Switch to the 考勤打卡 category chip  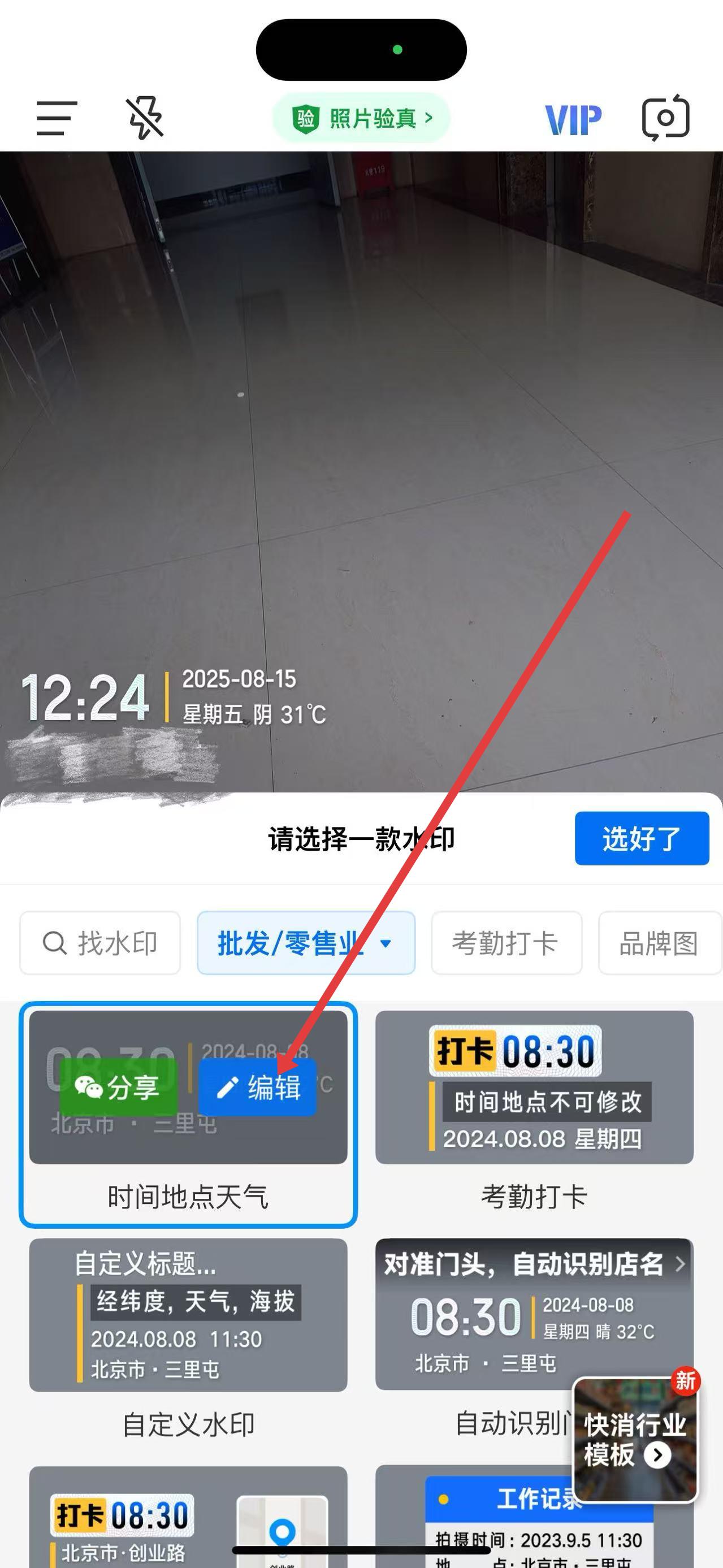tap(506, 943)
